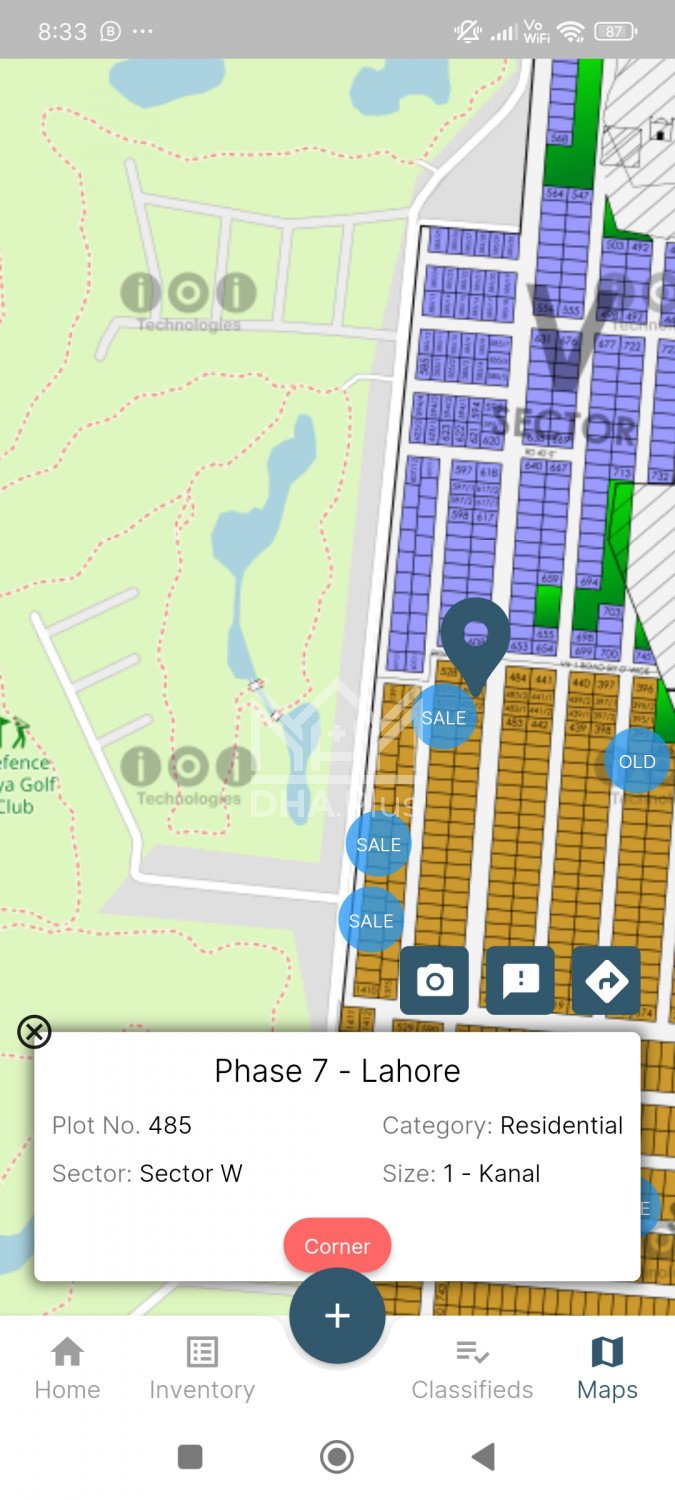Viewport: 675px width, 1500px height.
Task: Switch to the Inventory tab
Action: coord(202,1368)
